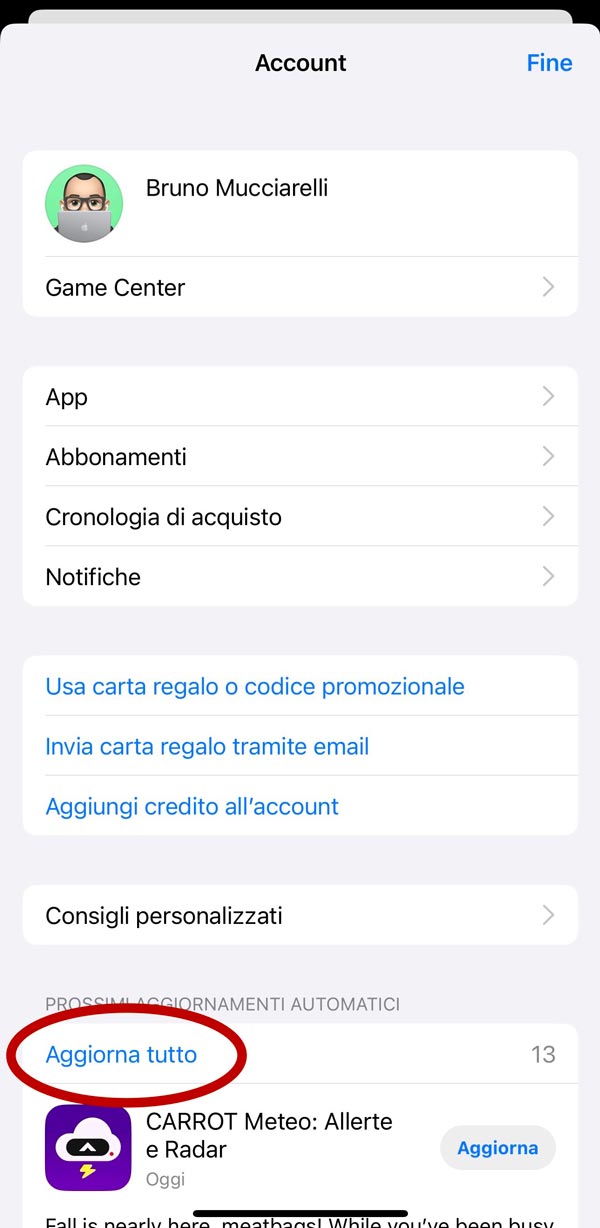Open Consigli personalizzati

click(300, 915)
